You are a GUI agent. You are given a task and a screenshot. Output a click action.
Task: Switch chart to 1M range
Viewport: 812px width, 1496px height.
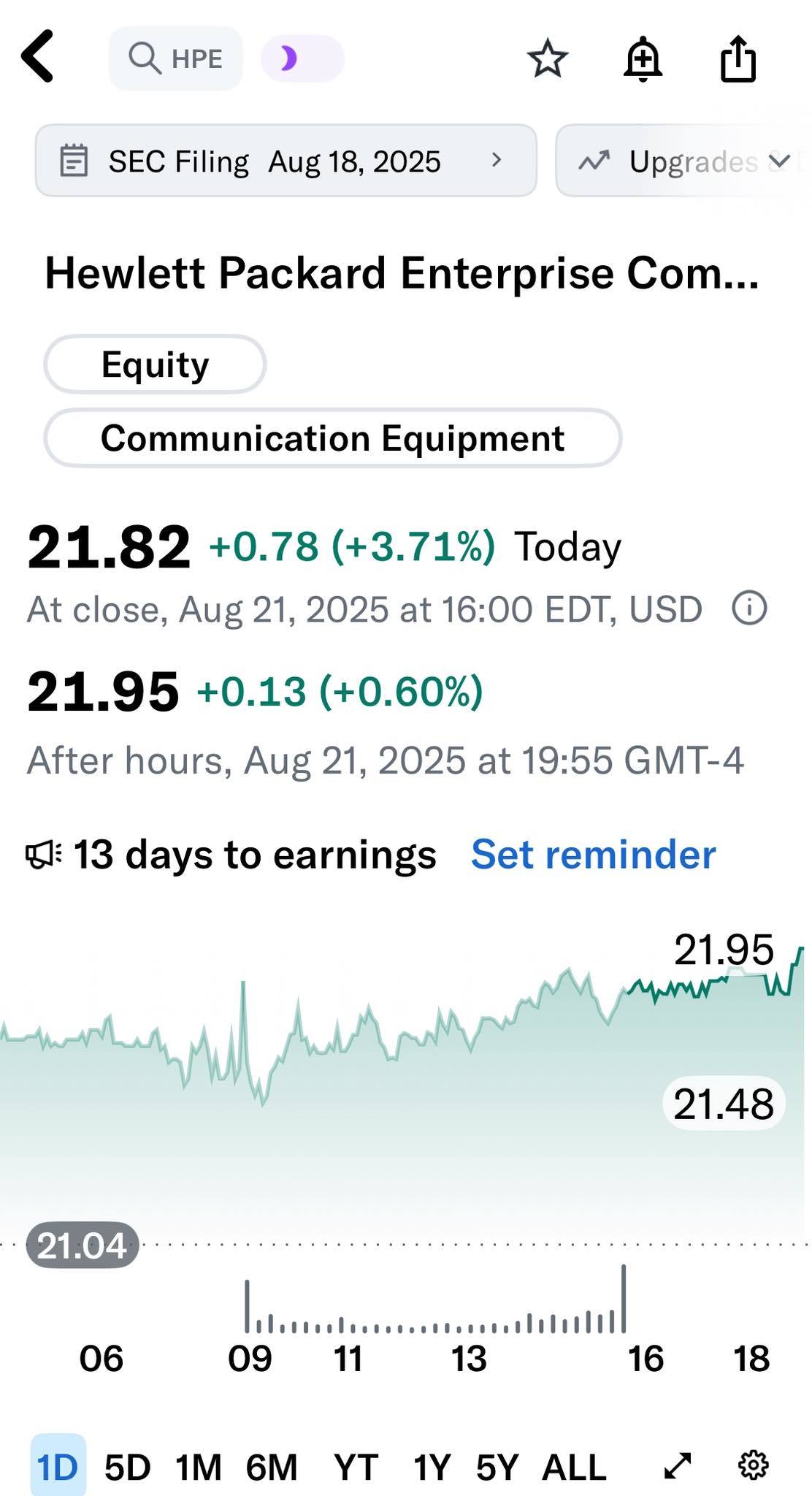(x=198, y=1467)
